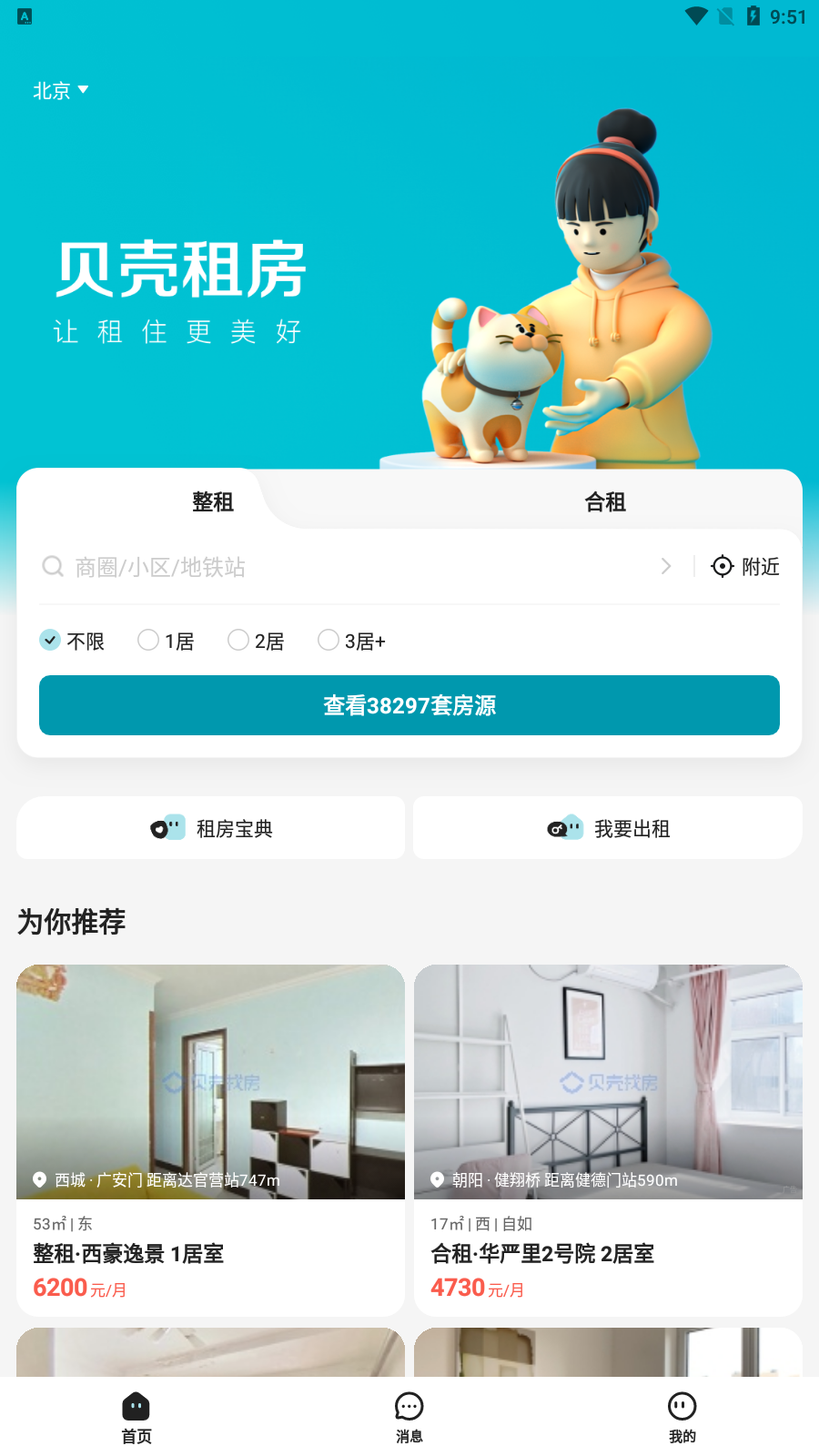Go to the 消息 tab
This screenshot has width=819, height=1456.
pos(409,1418)
